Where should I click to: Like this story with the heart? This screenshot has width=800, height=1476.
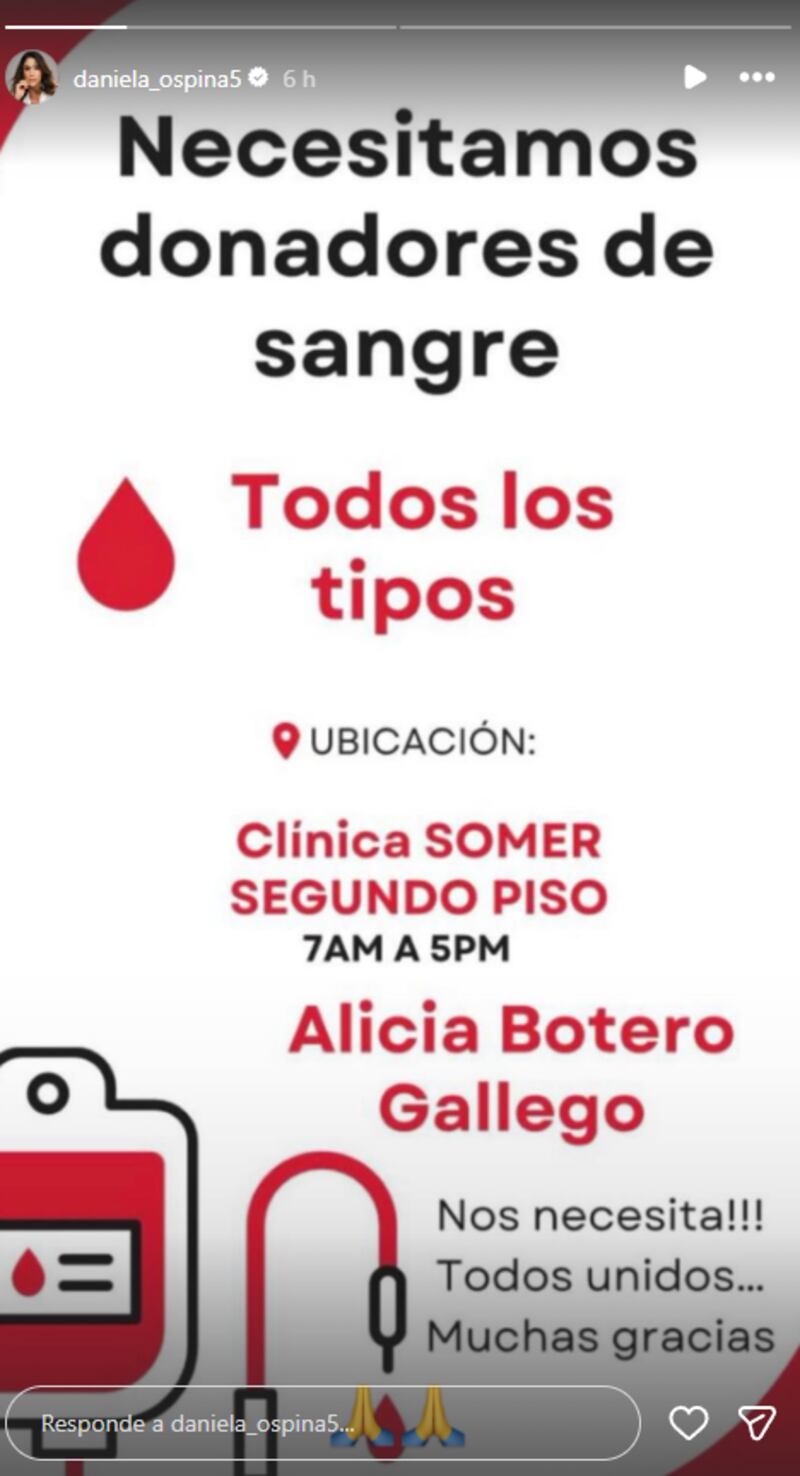[688, 1422]
